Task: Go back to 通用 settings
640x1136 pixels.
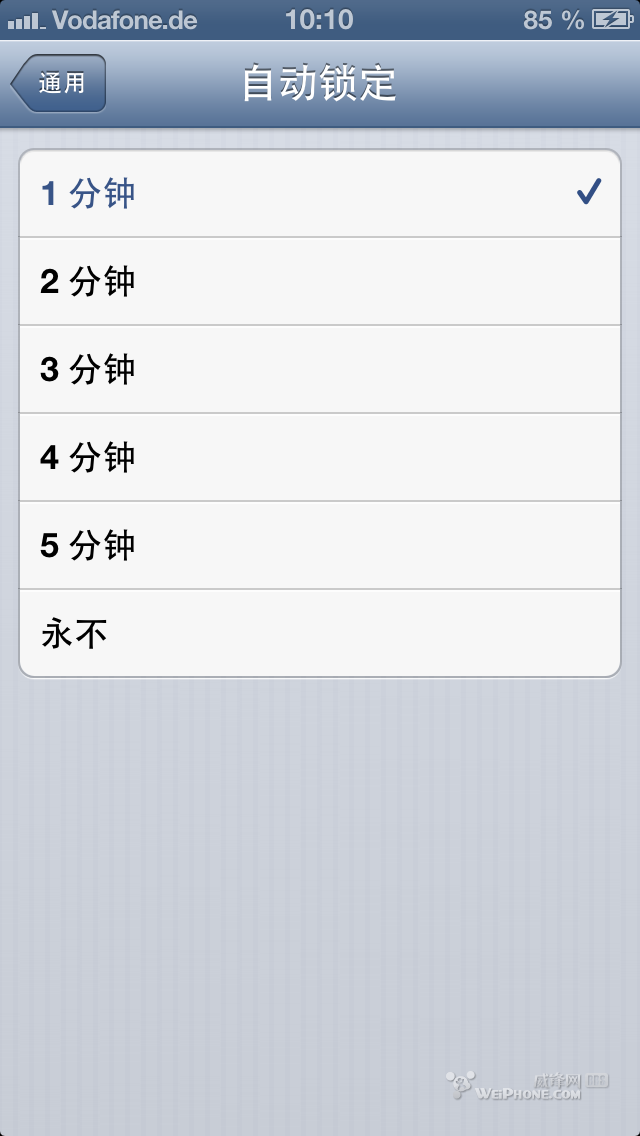Action: coord(59,83)
